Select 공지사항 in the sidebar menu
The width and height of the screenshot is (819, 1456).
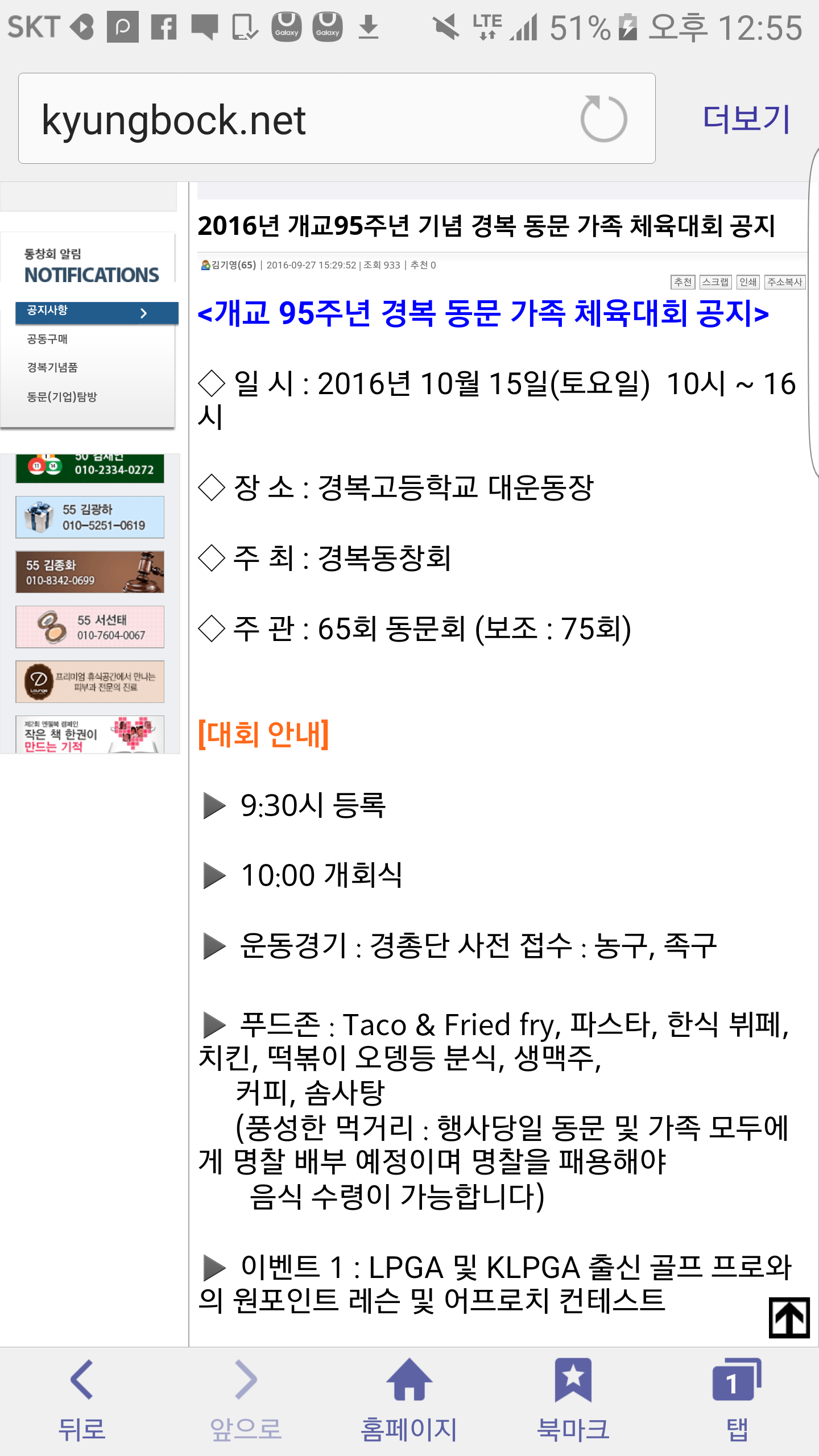(96, 311)
